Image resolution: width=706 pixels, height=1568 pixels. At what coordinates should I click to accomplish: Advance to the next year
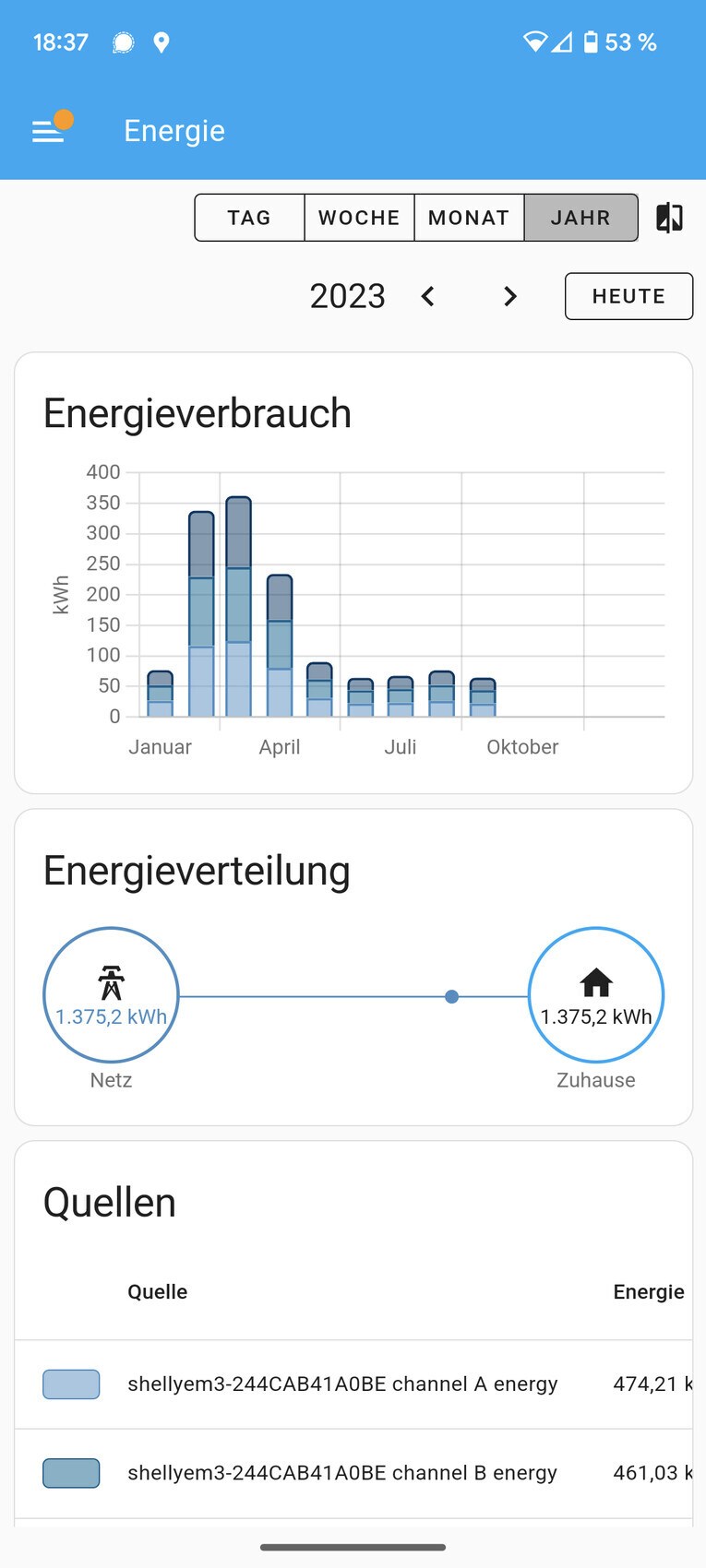point(509,296)
